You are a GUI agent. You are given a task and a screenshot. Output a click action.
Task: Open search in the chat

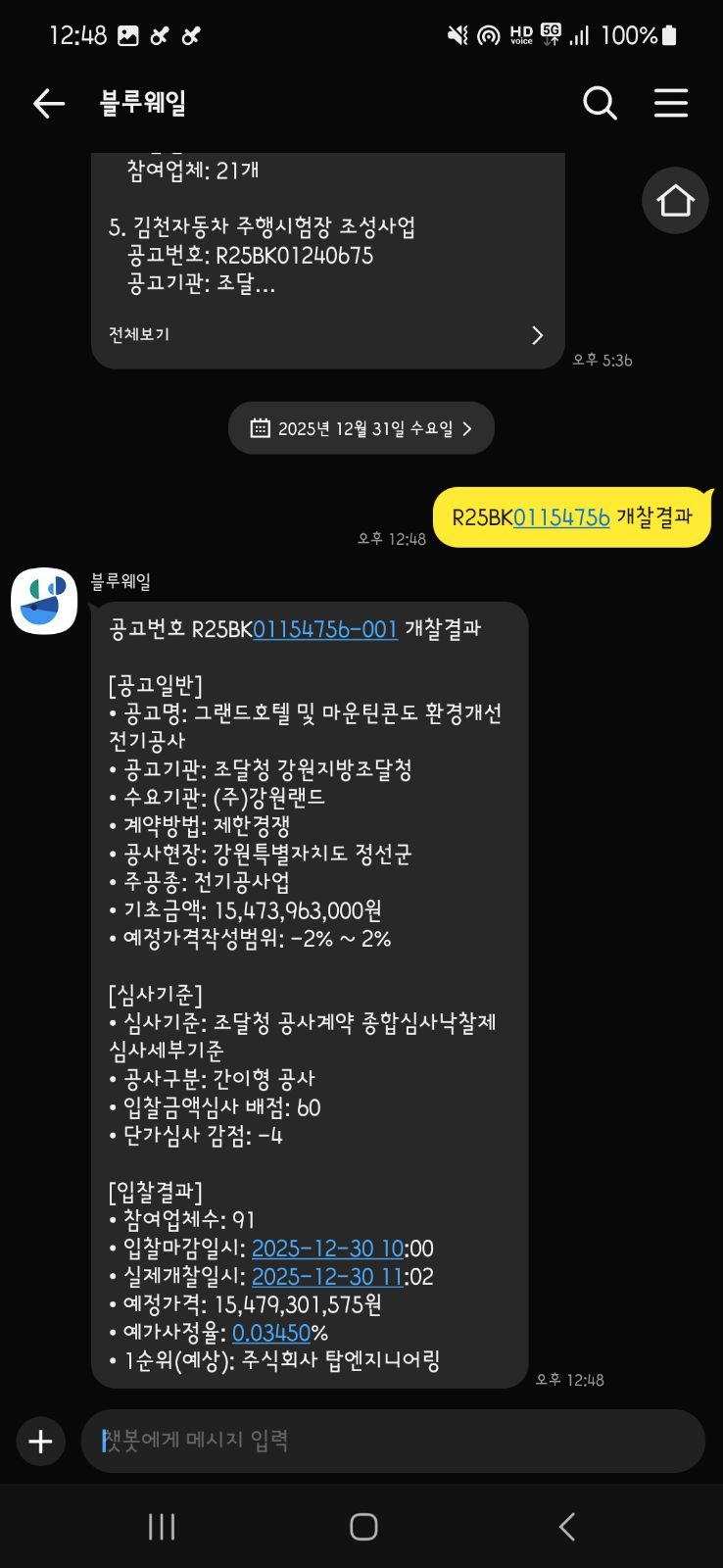(x=600, y=103)
